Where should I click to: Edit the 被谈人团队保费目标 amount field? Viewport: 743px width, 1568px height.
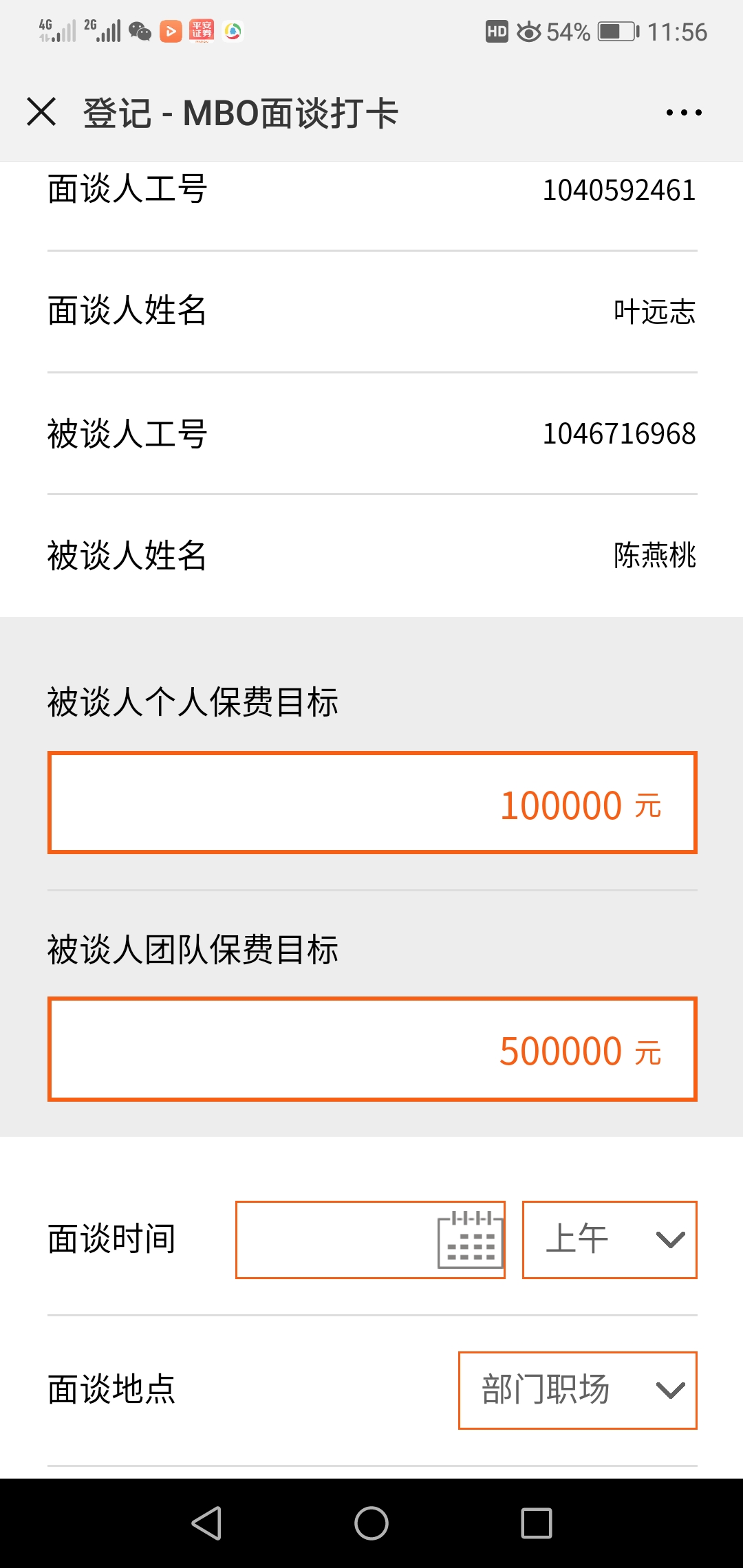(372, 1049)
